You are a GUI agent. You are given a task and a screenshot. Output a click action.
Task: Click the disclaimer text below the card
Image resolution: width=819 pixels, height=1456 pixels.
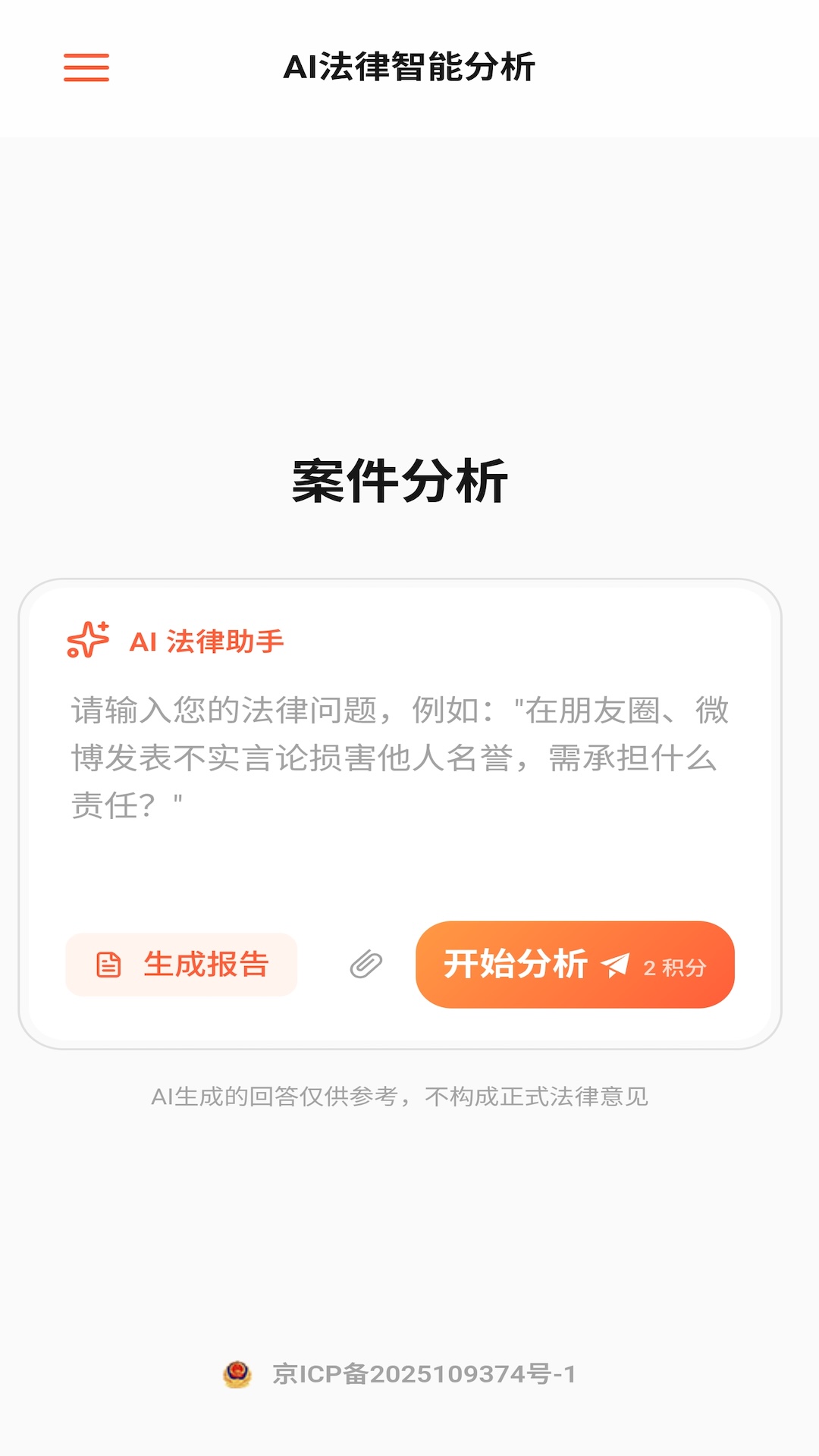(x=402, y=1094)
